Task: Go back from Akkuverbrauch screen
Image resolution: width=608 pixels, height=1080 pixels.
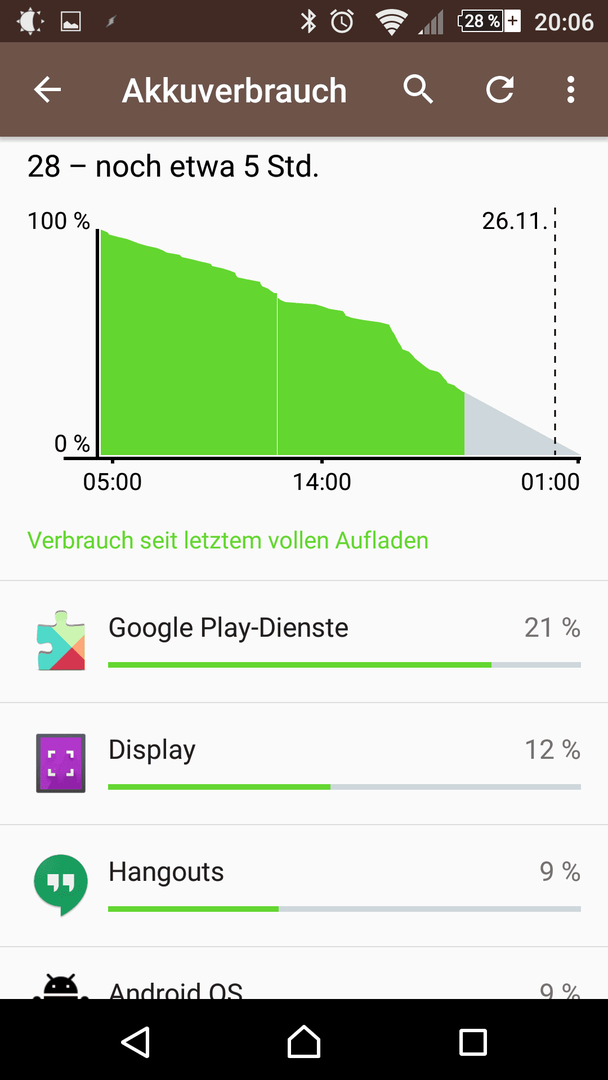Action: 48,90
